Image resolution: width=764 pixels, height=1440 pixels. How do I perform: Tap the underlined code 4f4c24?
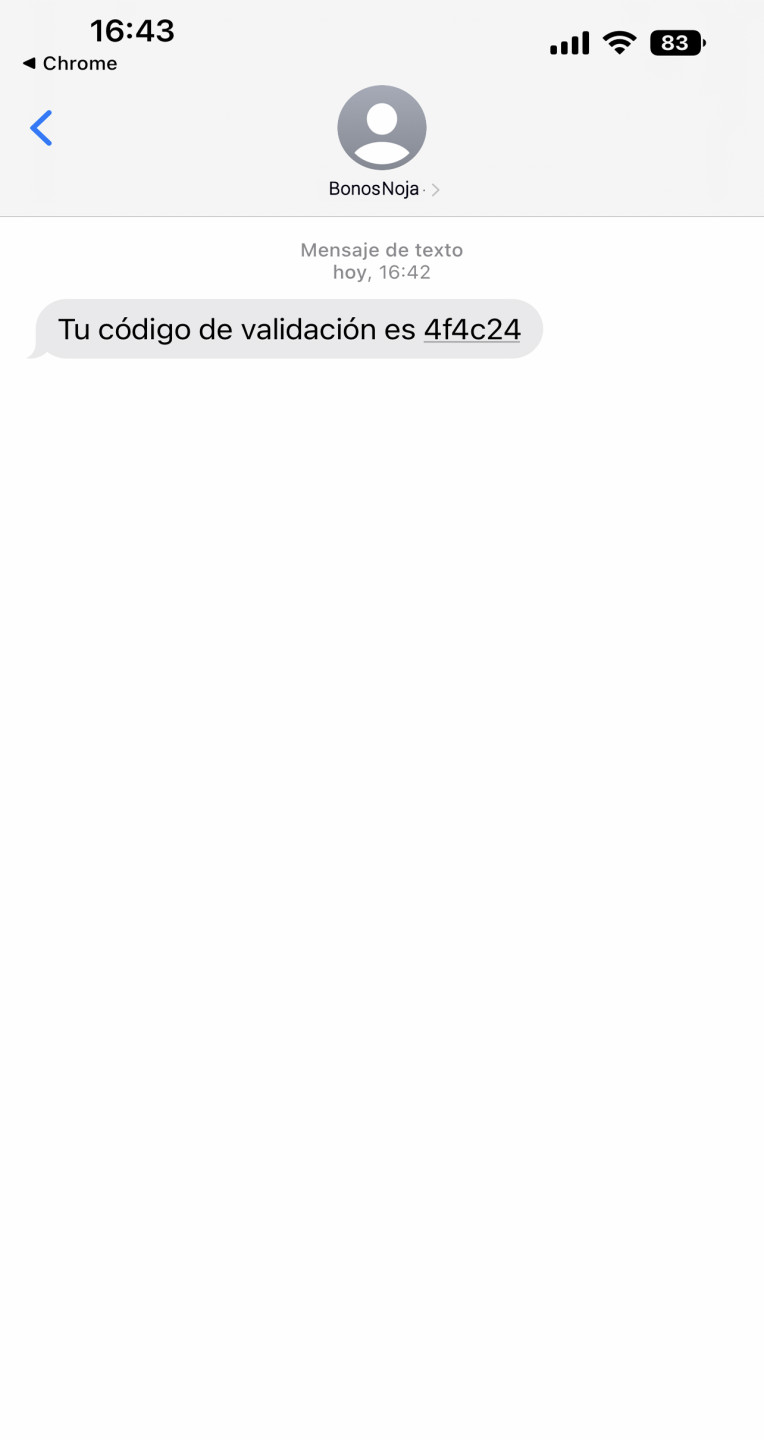pyautogui.click(x=472, y=329)
